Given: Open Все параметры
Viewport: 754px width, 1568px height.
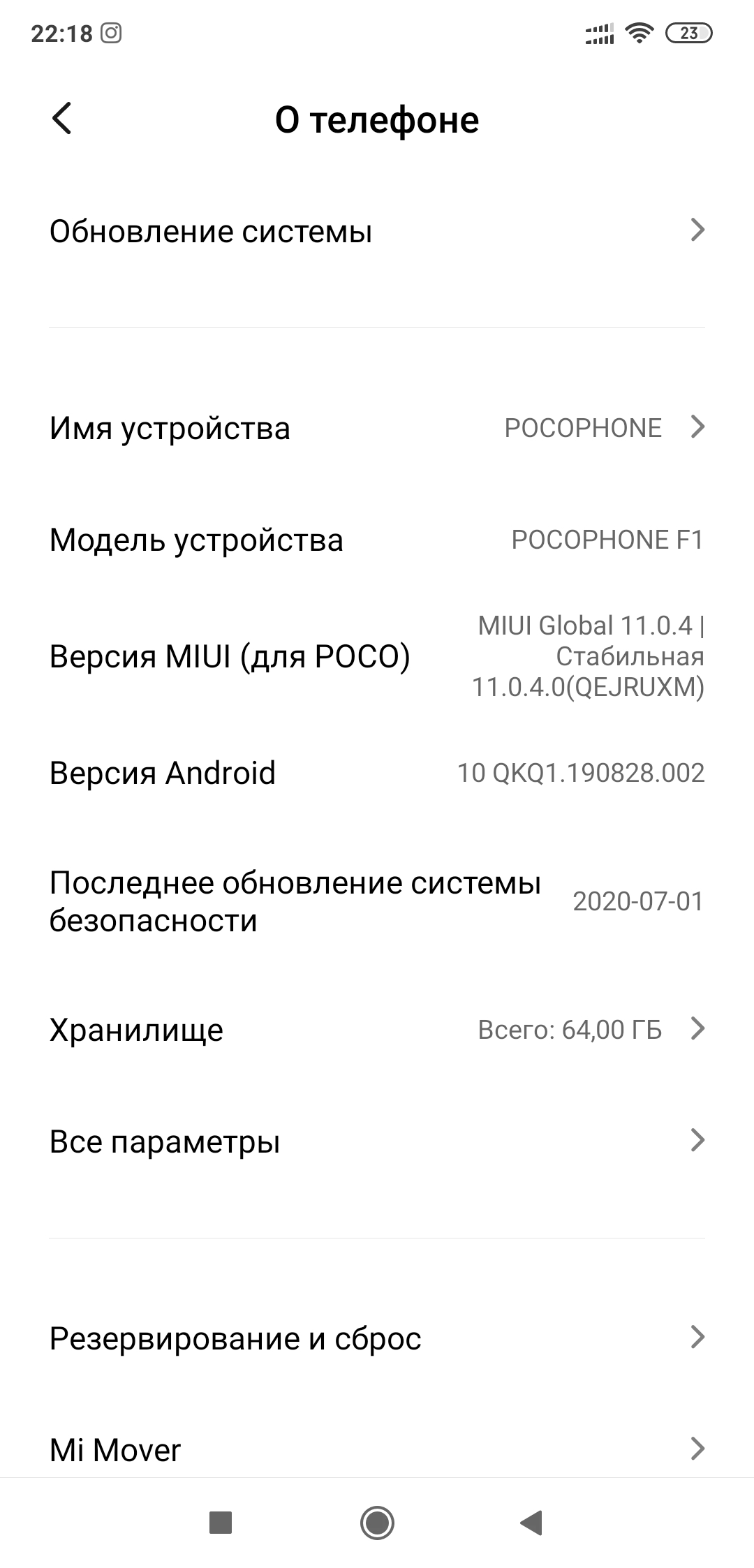Looking at the screenshot, I should coord(377,1142).
